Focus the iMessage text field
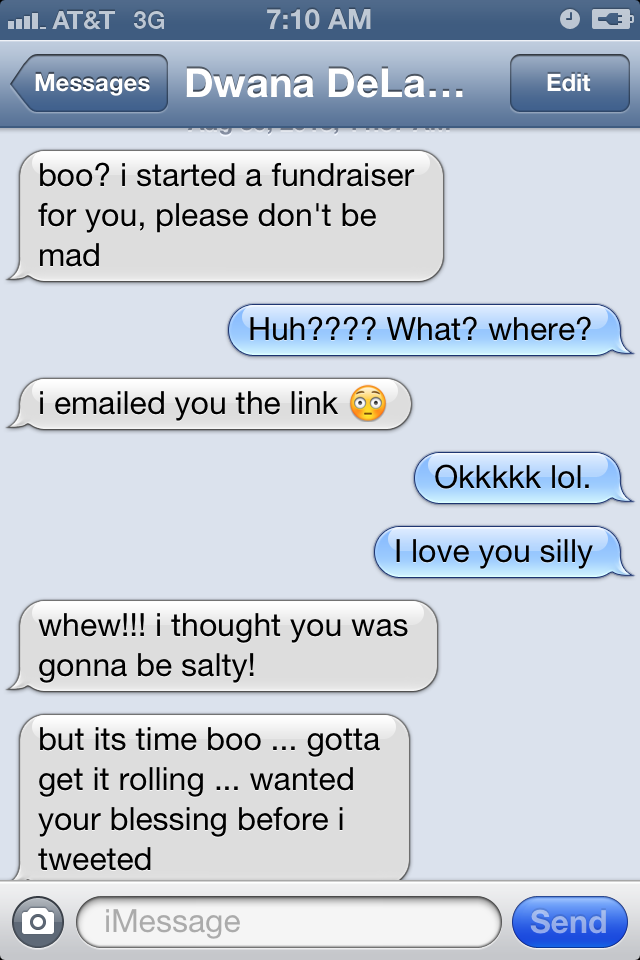The image size is (640, 960). [x=288, y=921]
